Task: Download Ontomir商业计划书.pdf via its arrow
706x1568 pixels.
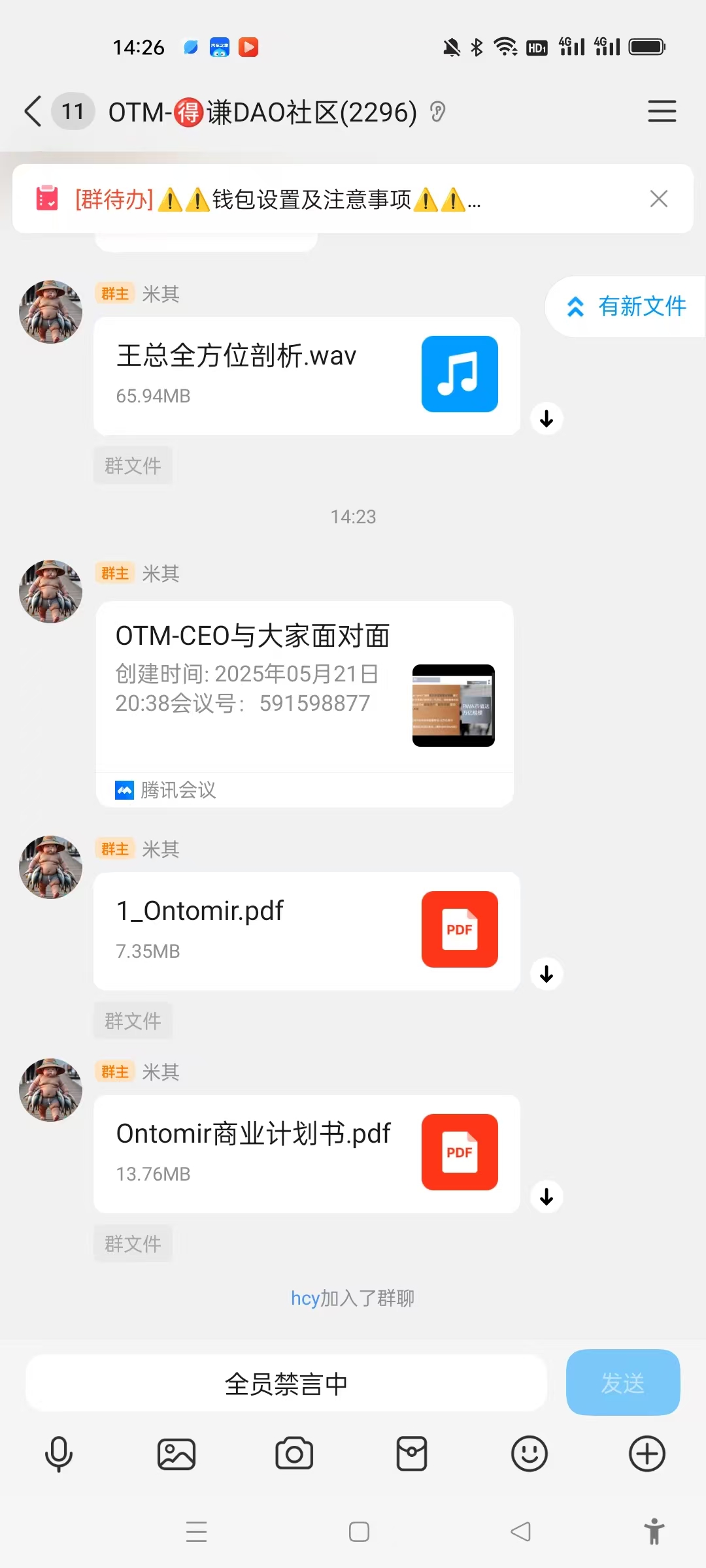Action: click(546, 1197)
